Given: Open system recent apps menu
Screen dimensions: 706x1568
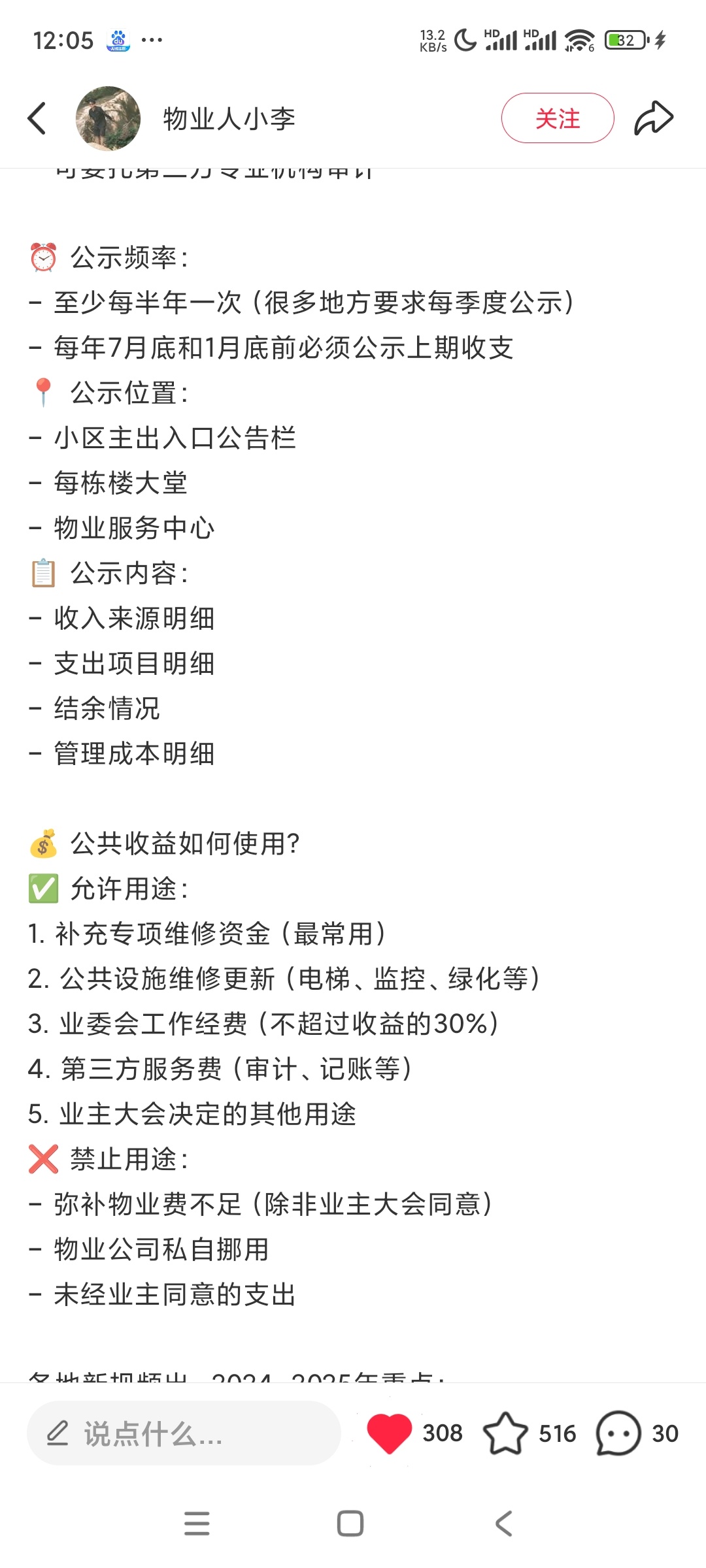Looking at the screenshot, I should point(197,1524).
